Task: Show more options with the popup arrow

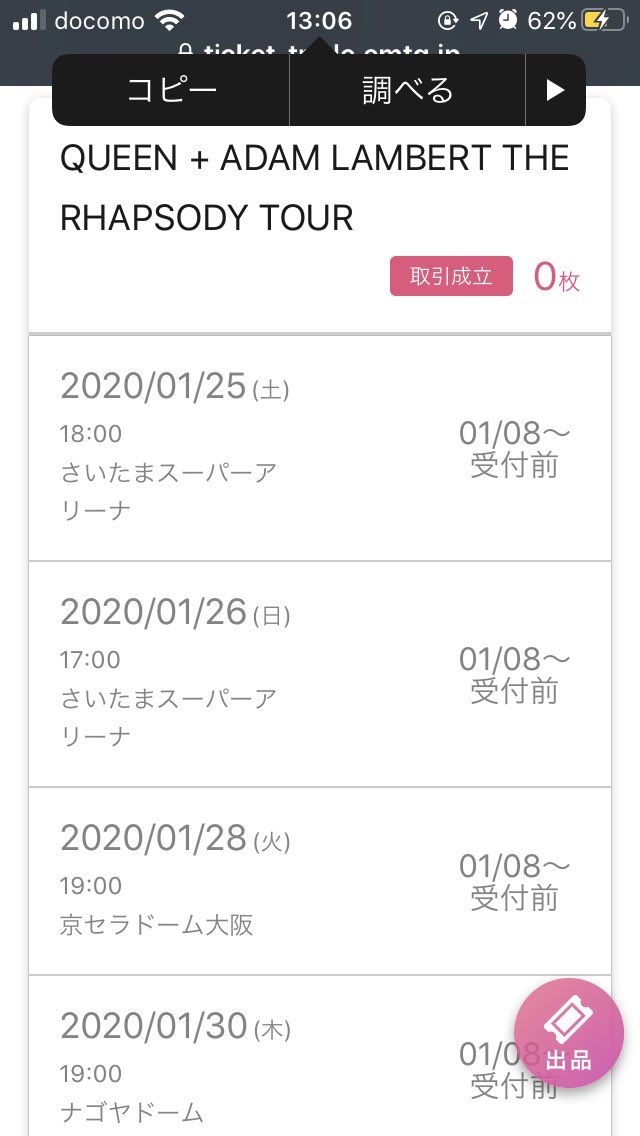Action: tap(555, 90)
